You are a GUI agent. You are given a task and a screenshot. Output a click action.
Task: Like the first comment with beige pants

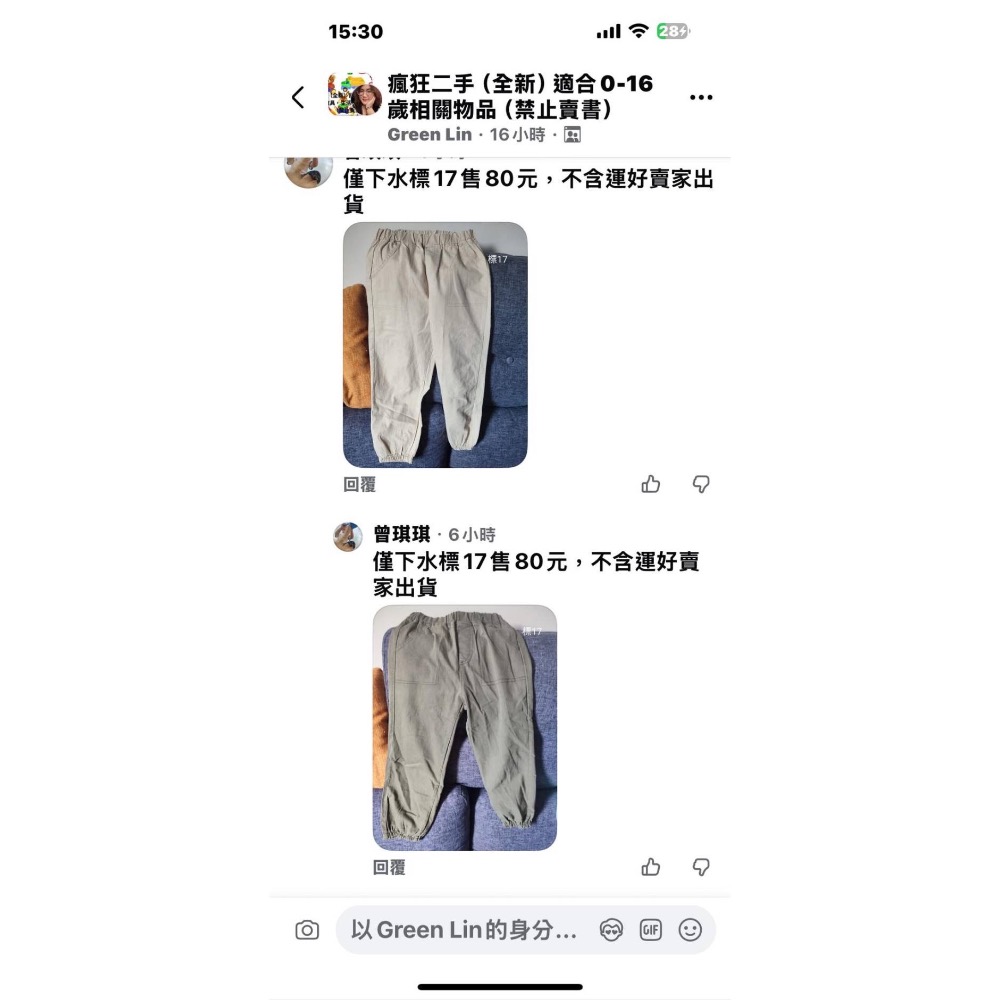tap(651, 484)
